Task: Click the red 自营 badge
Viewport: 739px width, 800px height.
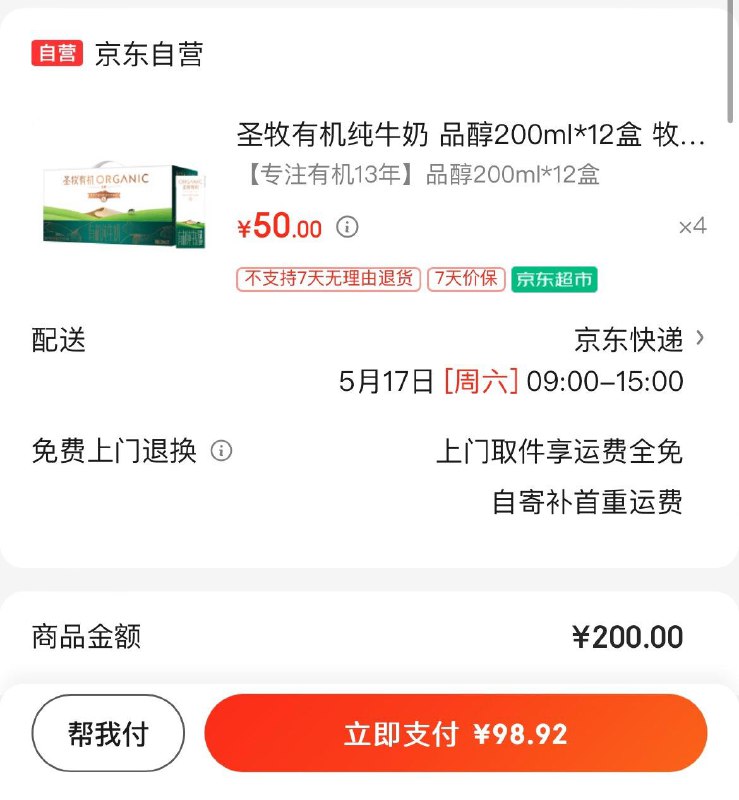Action: (57, 55)
